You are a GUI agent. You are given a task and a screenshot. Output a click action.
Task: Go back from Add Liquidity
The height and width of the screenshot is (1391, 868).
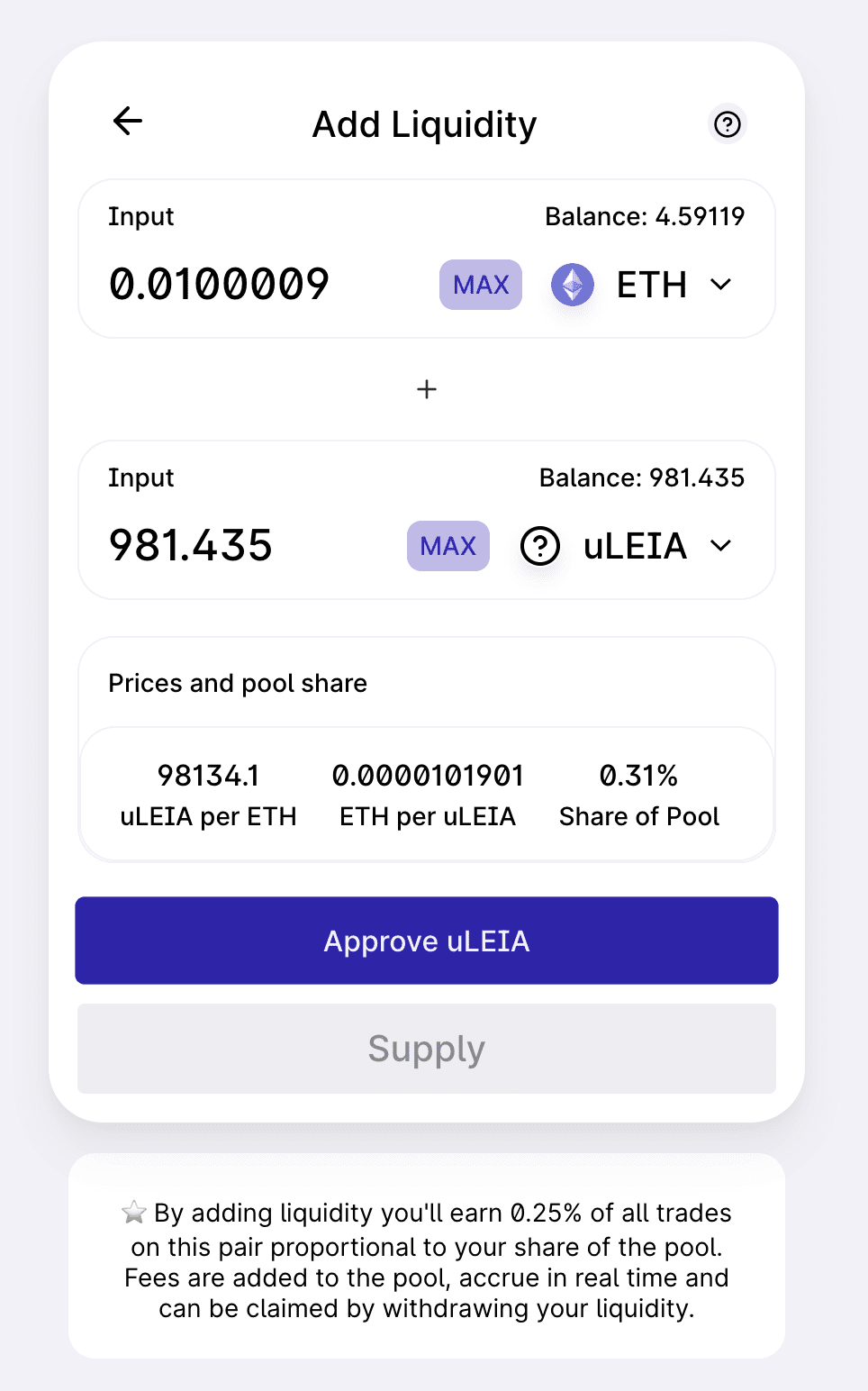128,121
